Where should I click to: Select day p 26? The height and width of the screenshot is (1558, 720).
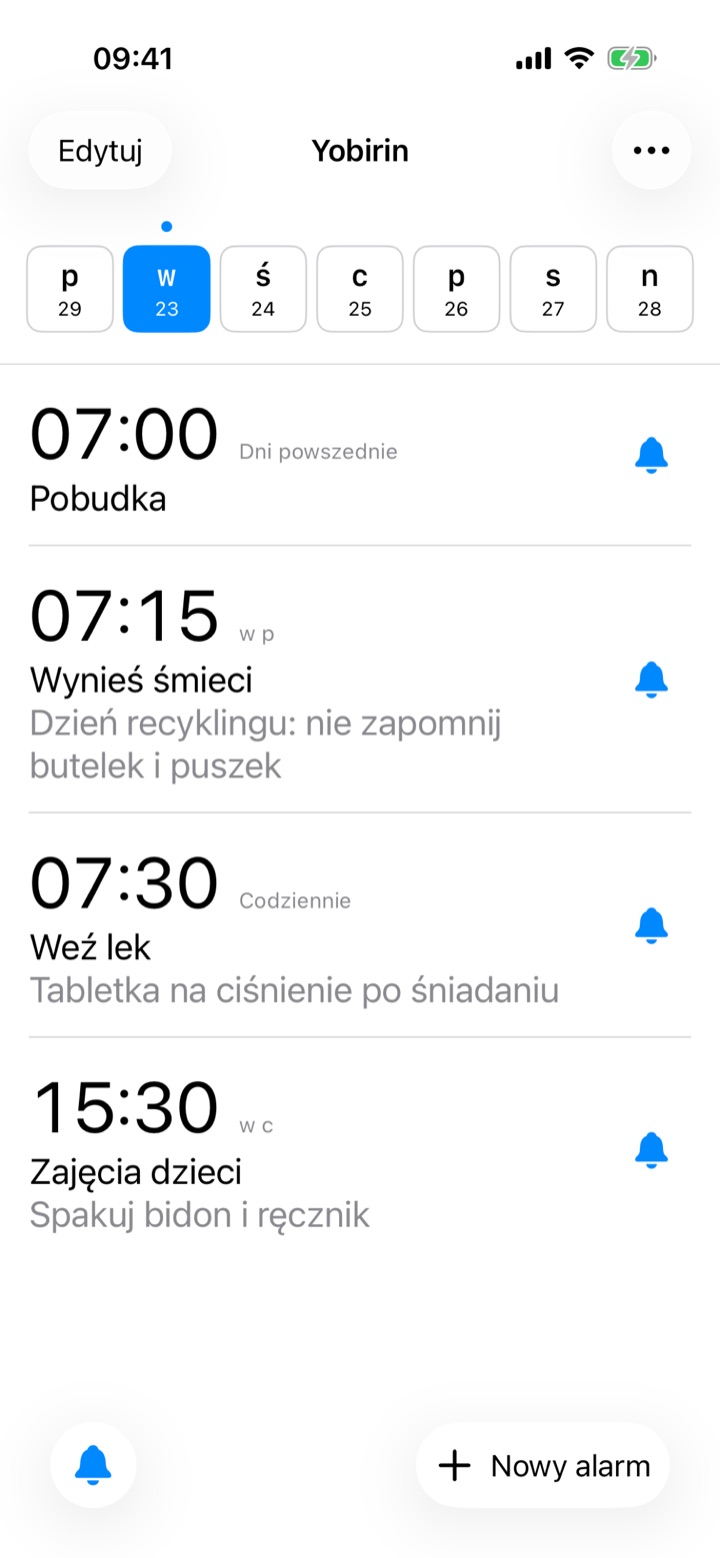[456, 289]
